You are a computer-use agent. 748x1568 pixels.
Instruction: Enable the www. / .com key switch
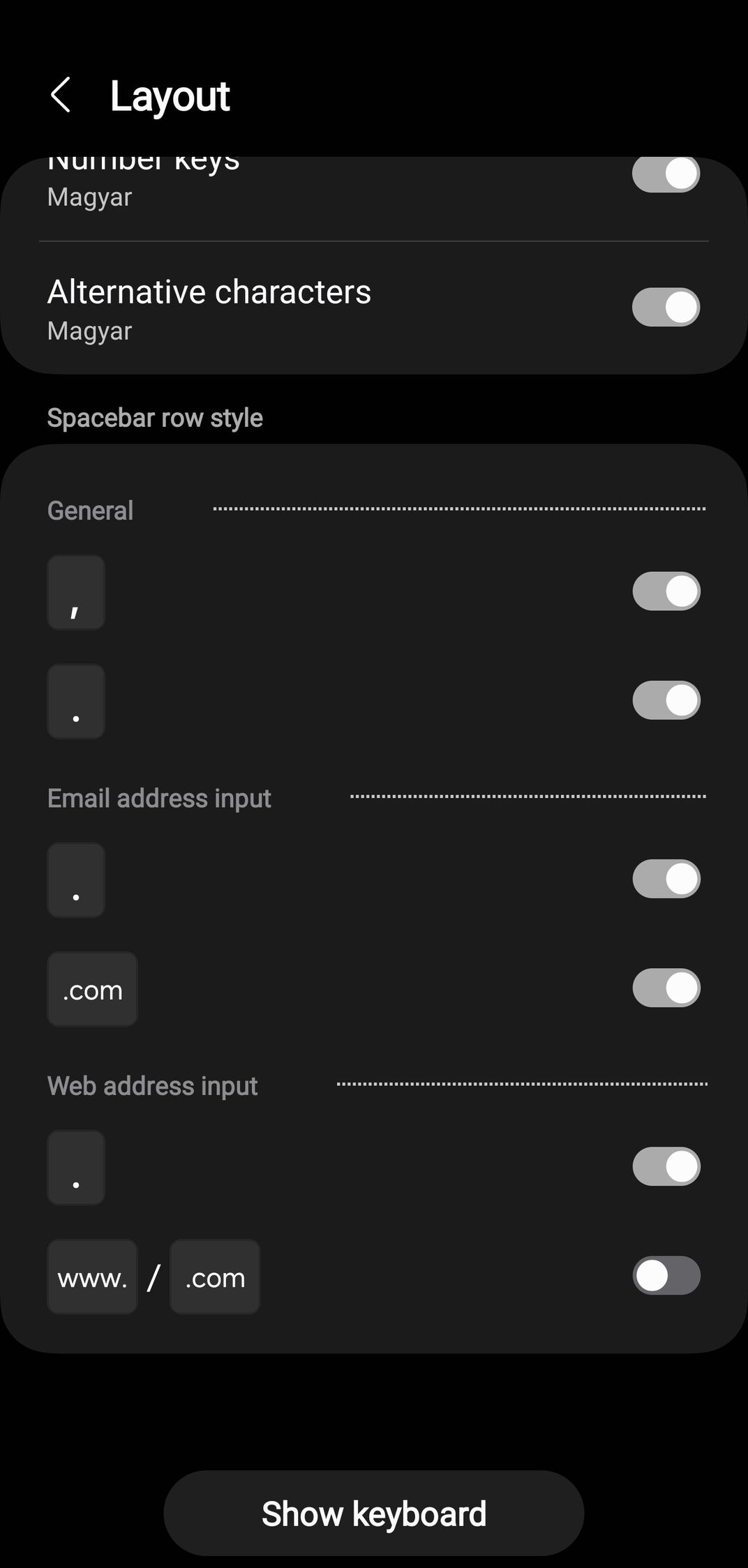(x=666, y=1275)
